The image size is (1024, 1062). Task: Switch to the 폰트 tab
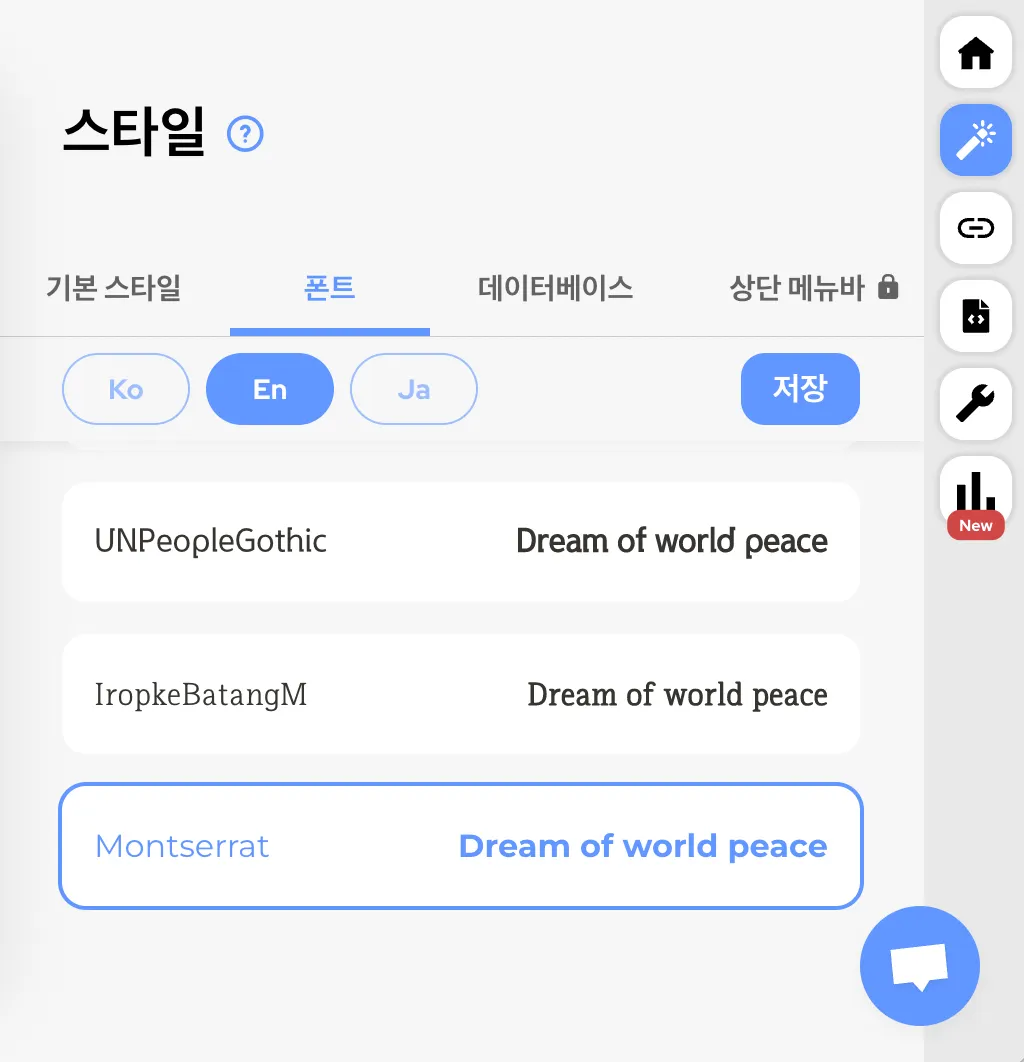[x=329, y=288]
